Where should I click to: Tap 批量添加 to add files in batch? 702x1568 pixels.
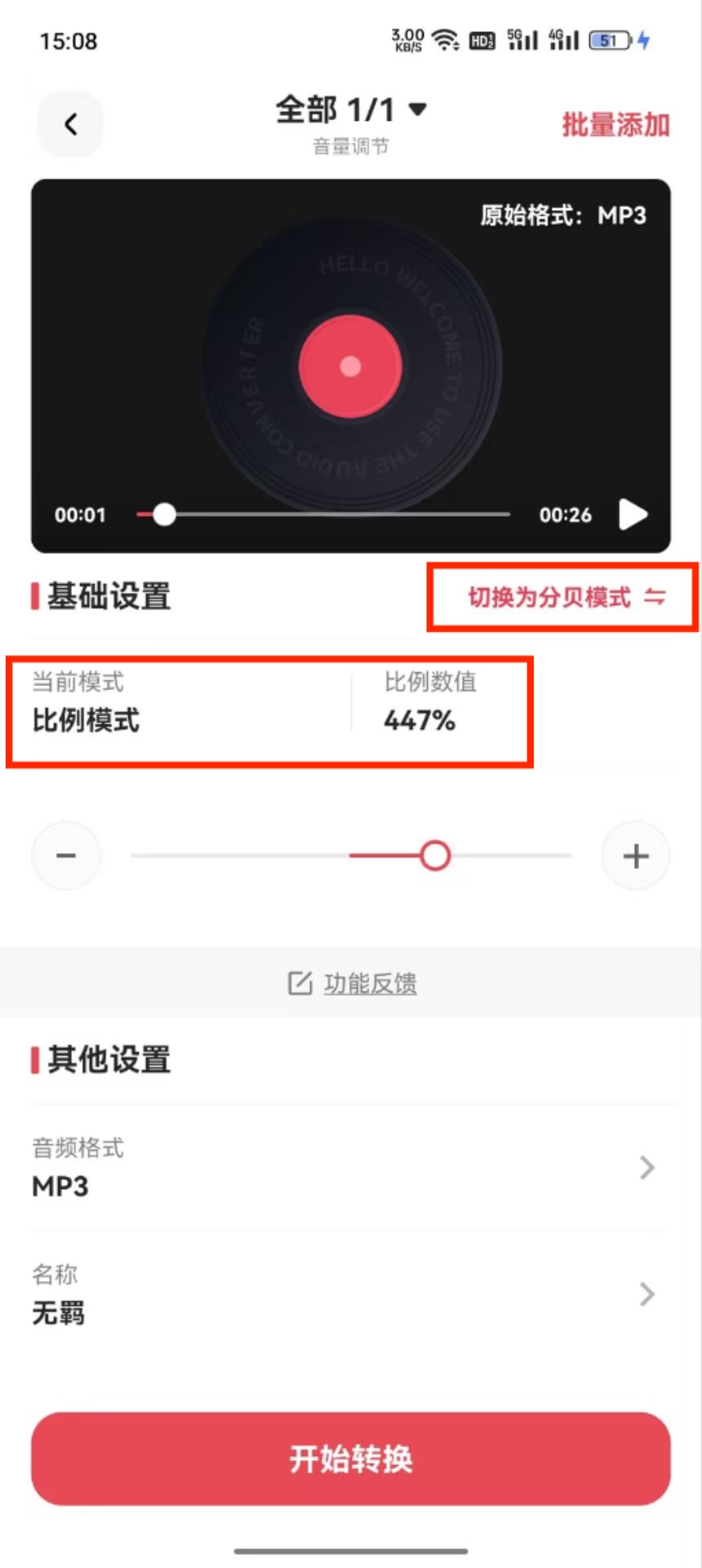[x=615, y=125]
